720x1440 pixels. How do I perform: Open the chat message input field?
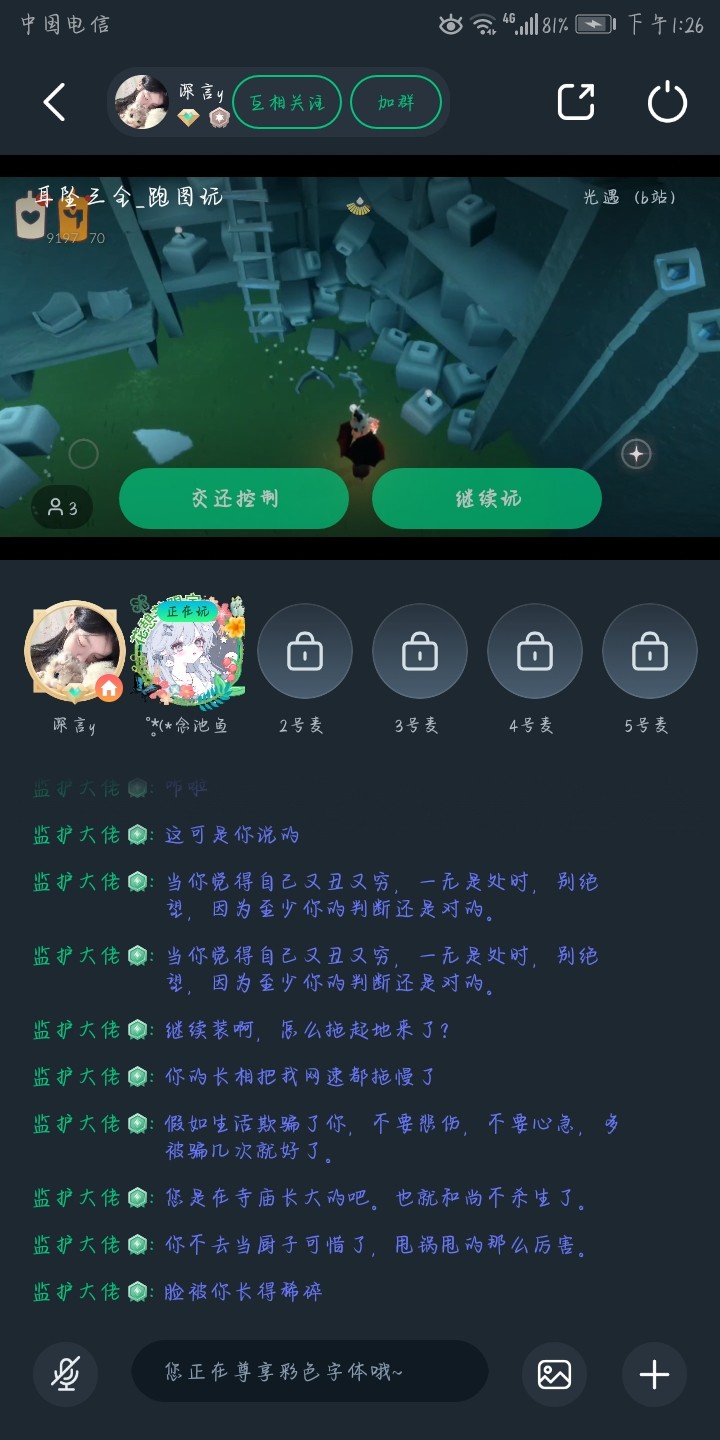(310, 1372)
